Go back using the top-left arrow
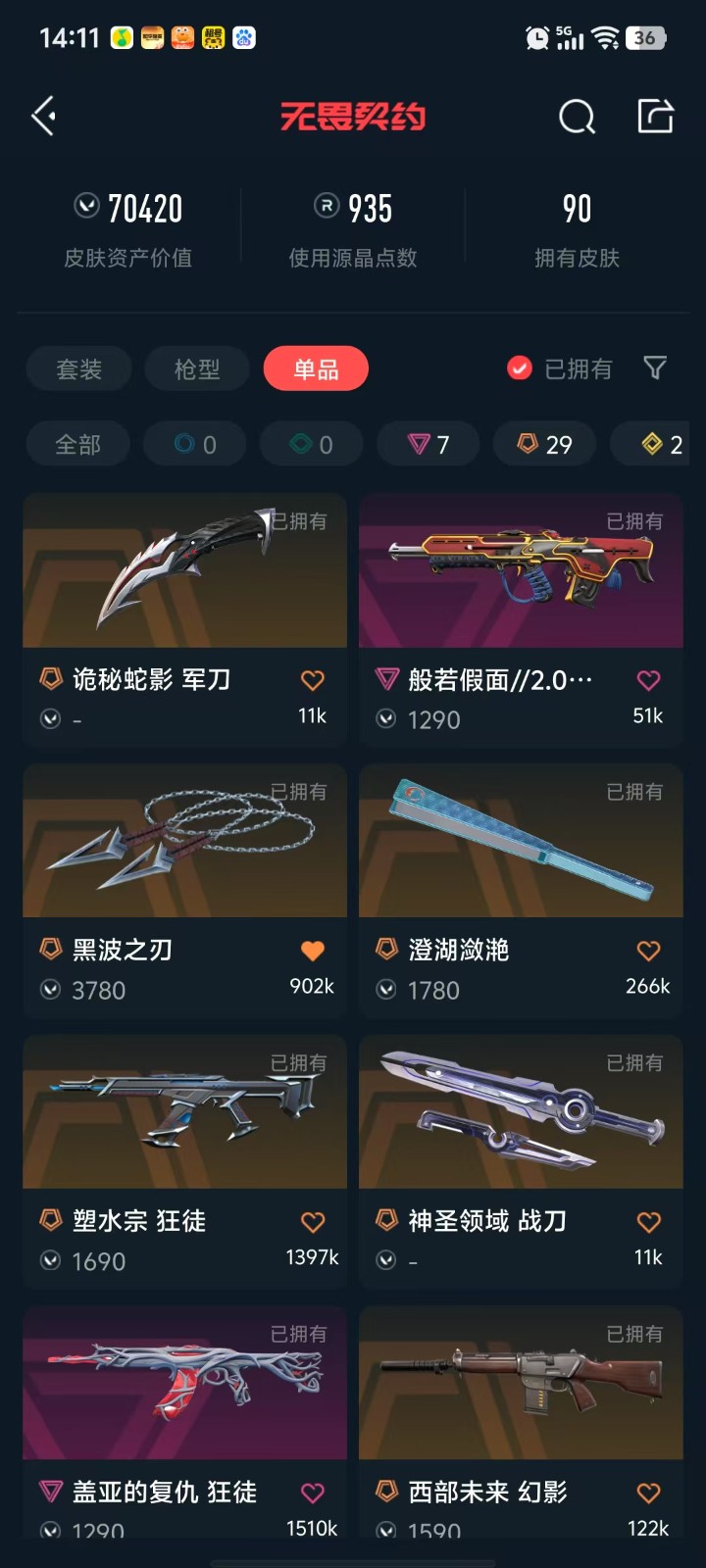 44,117
